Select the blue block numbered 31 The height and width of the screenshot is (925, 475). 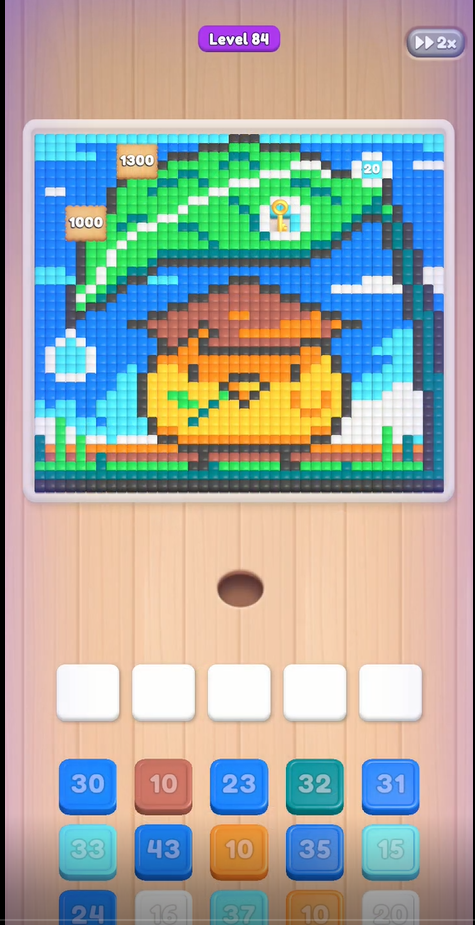coord(390,786)
